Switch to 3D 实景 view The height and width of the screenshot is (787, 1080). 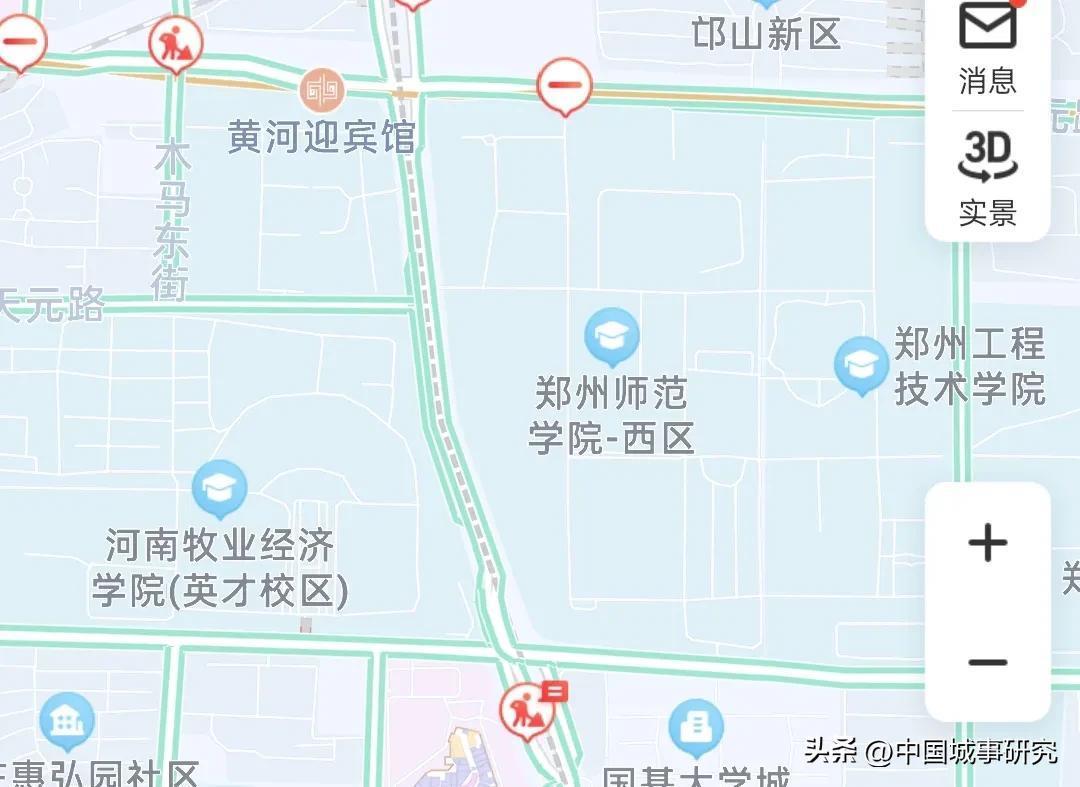[987, 176]
